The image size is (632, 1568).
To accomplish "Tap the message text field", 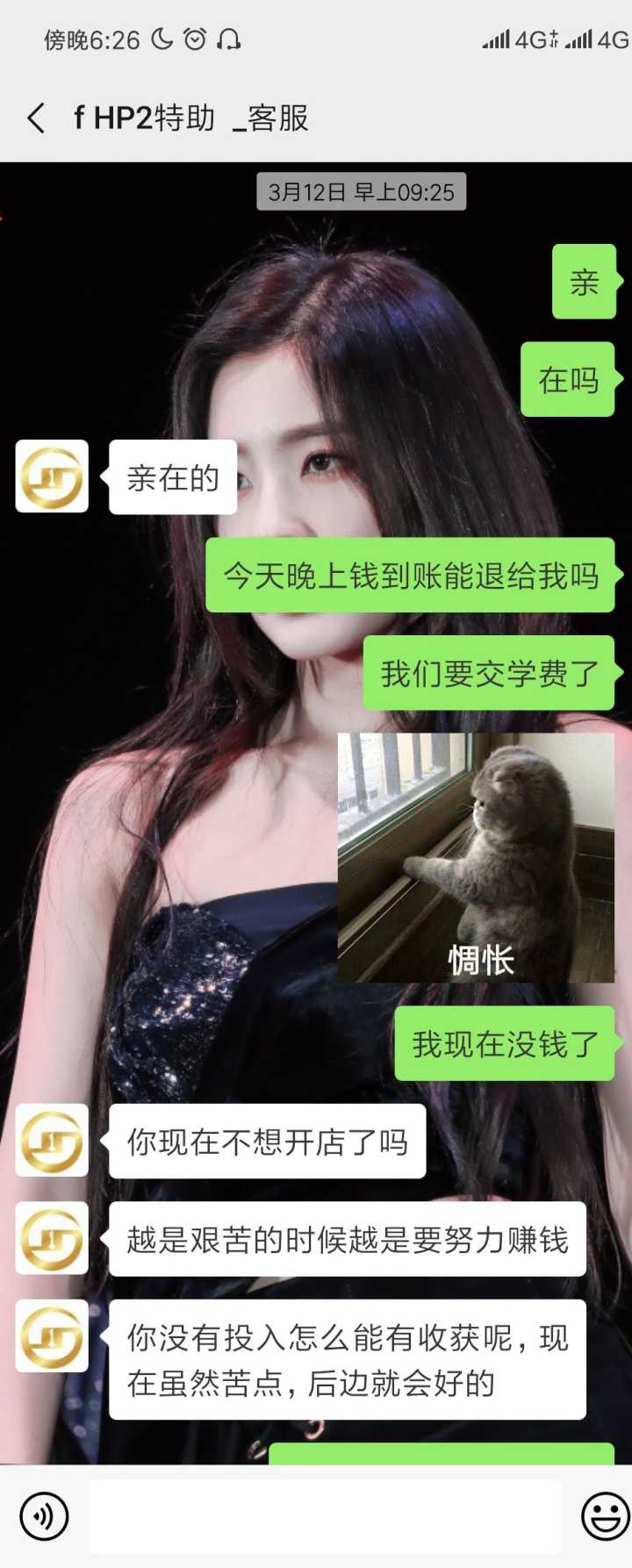I will (325, 1516).
